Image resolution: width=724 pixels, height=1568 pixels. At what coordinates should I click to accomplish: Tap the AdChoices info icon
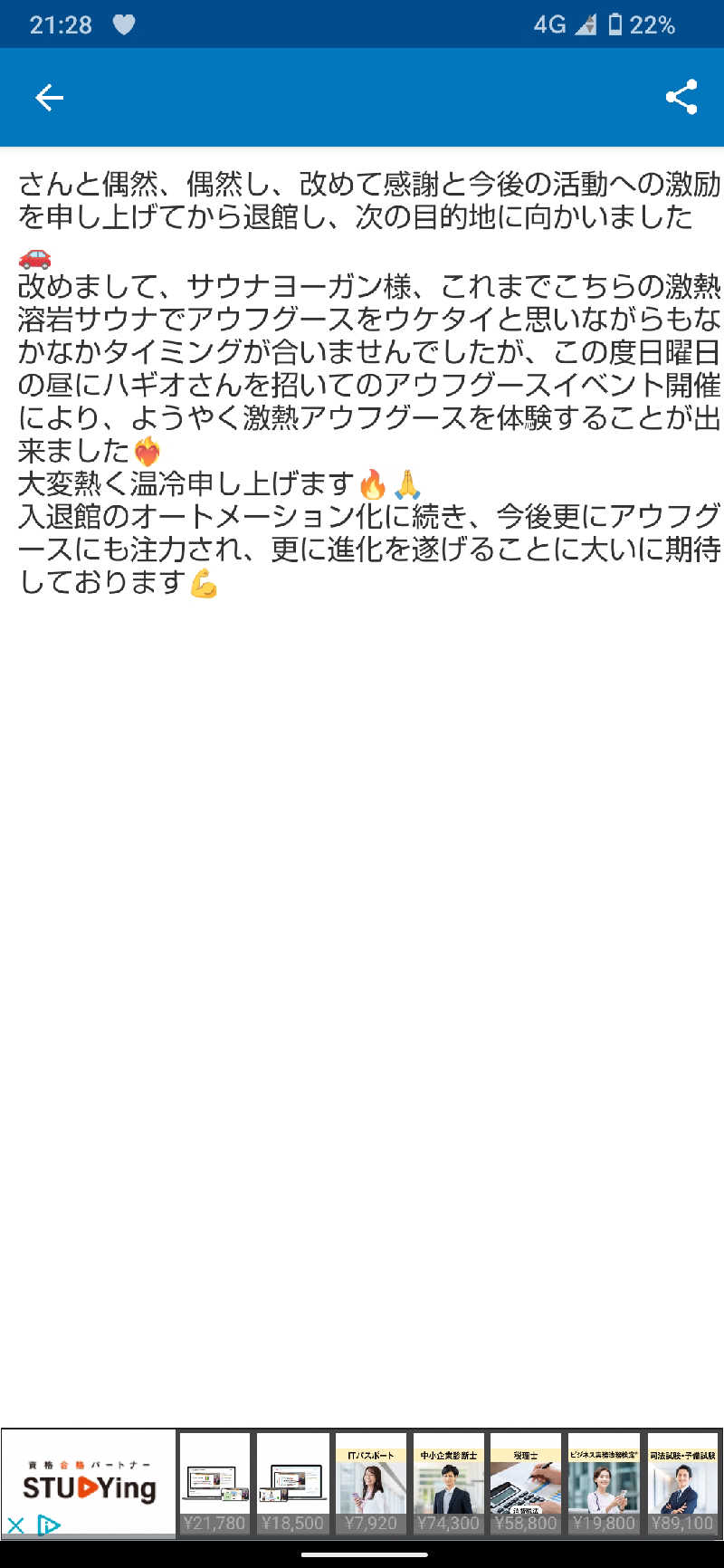[x=48, y=1525]
